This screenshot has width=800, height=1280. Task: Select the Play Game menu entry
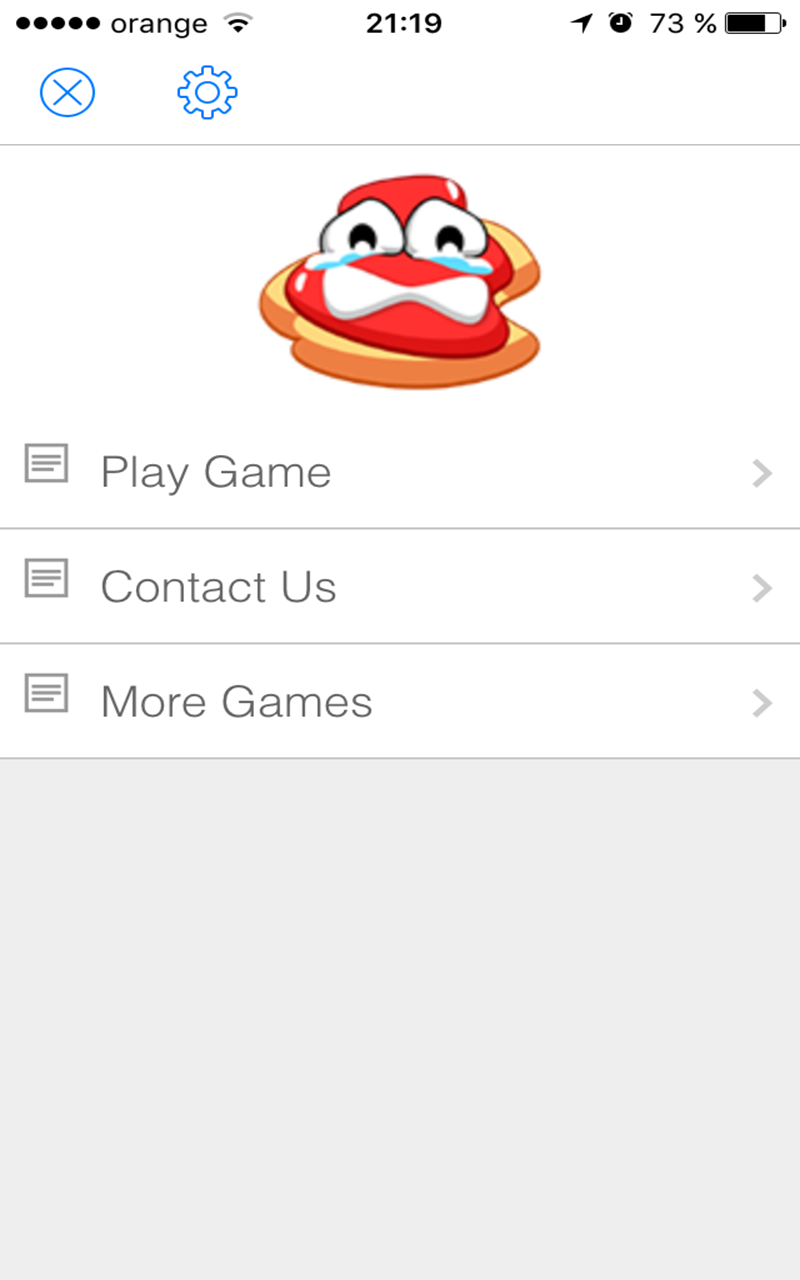coord(216,471)
